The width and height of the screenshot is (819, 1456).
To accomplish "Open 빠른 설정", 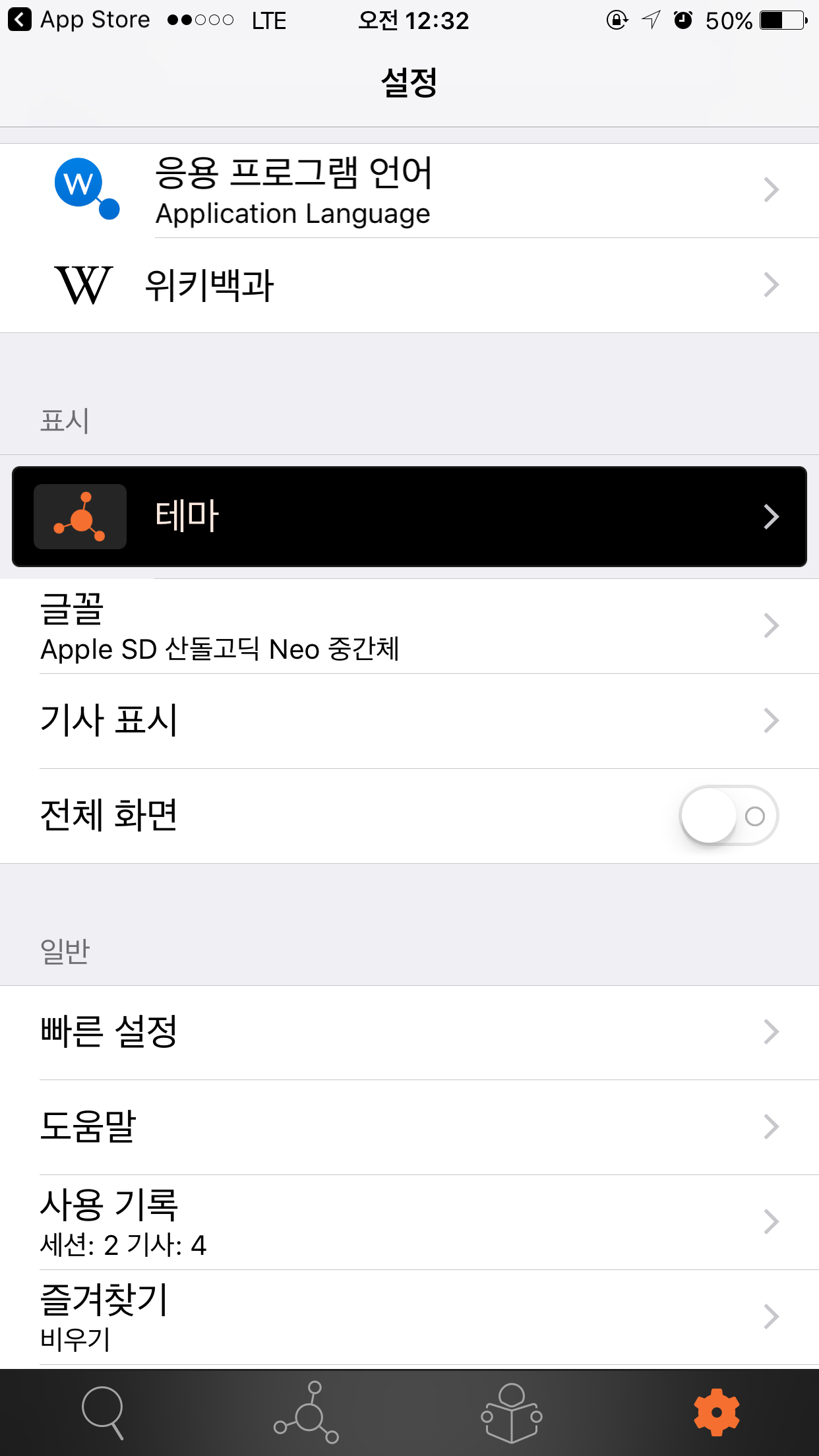I will 409,1033.
